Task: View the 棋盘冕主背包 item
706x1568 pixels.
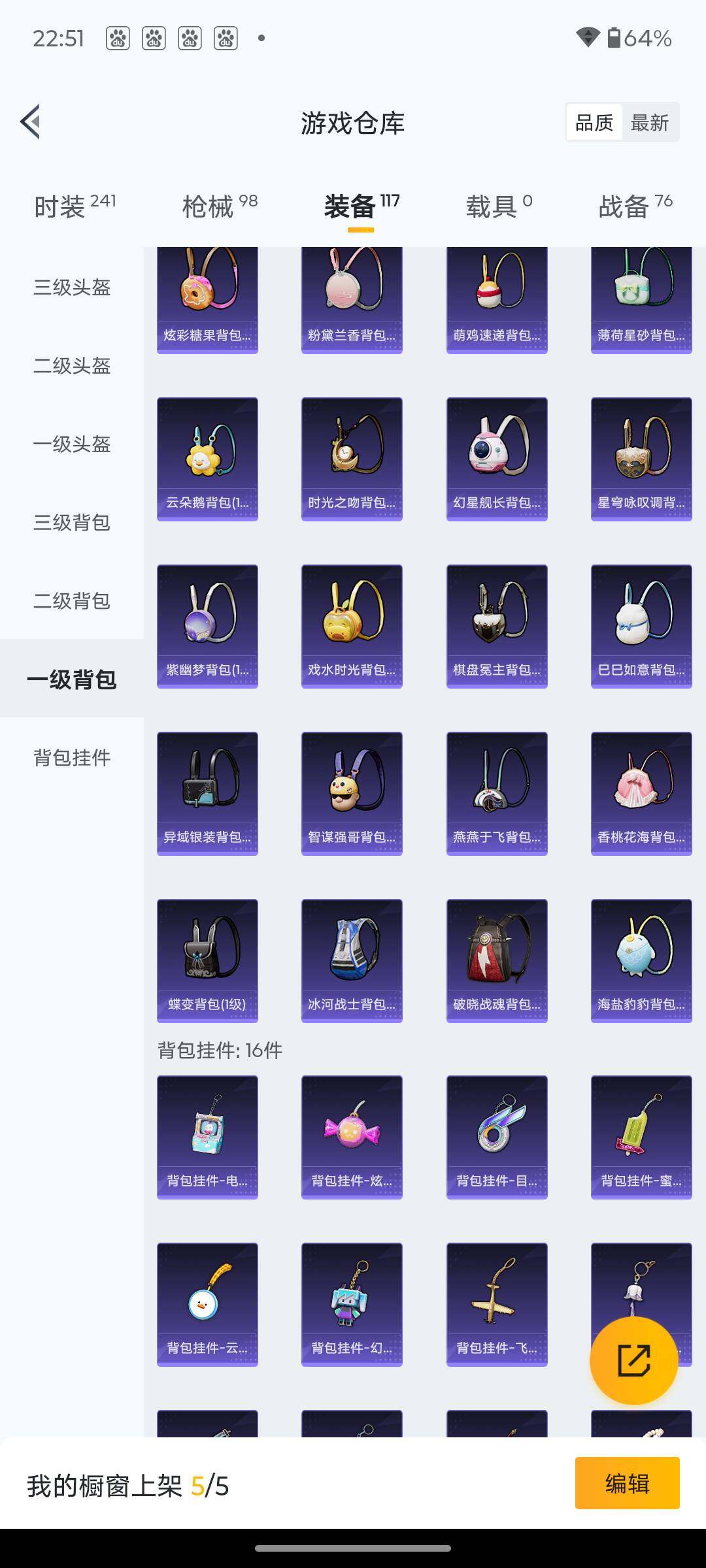Action: [x=497, y=626]
